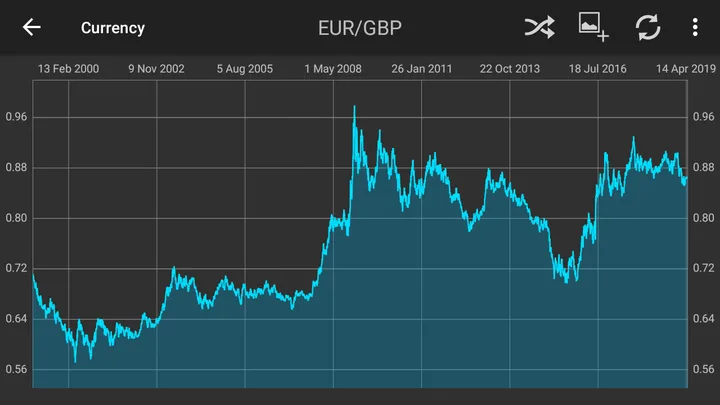The width and height of the screenshot is (720, 405).
Task: Swap the currency pair with shuffle icon
Action: (x=540, y=28)
